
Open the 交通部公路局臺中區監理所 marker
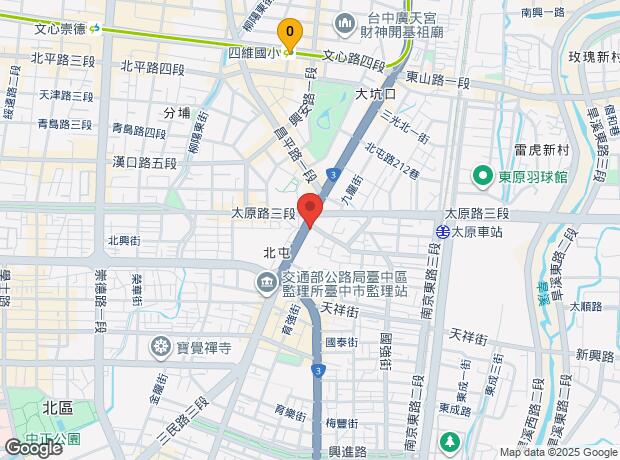[267, 284]
